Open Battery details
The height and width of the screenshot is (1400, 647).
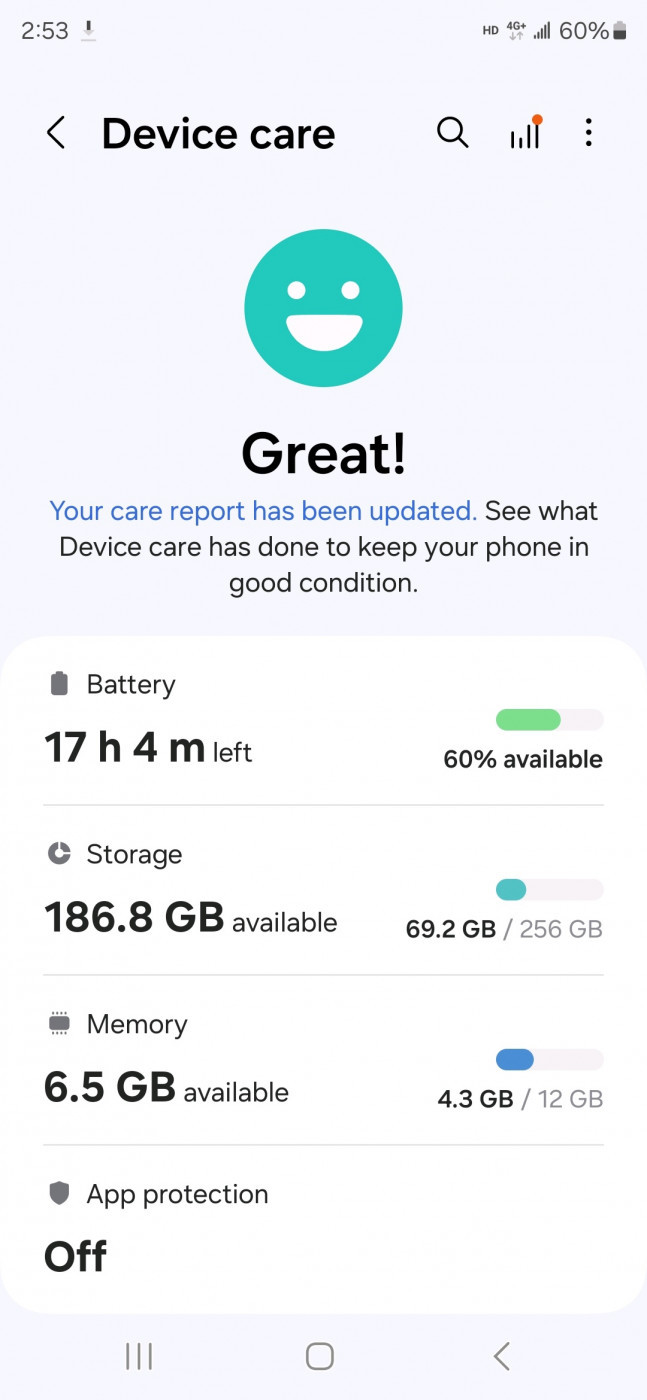[323, 721]
